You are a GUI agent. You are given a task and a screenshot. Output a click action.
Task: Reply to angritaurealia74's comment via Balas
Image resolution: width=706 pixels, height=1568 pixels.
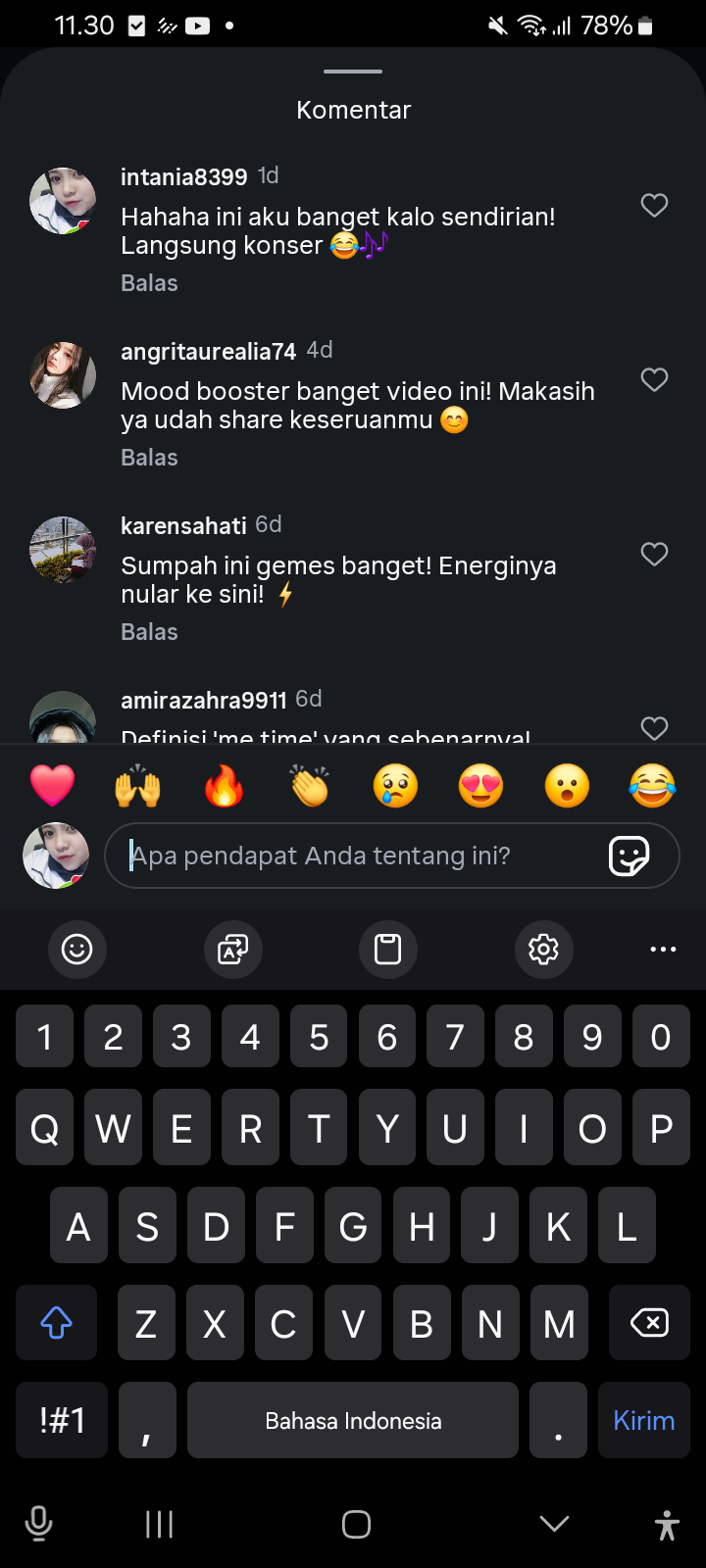[149, 458]
